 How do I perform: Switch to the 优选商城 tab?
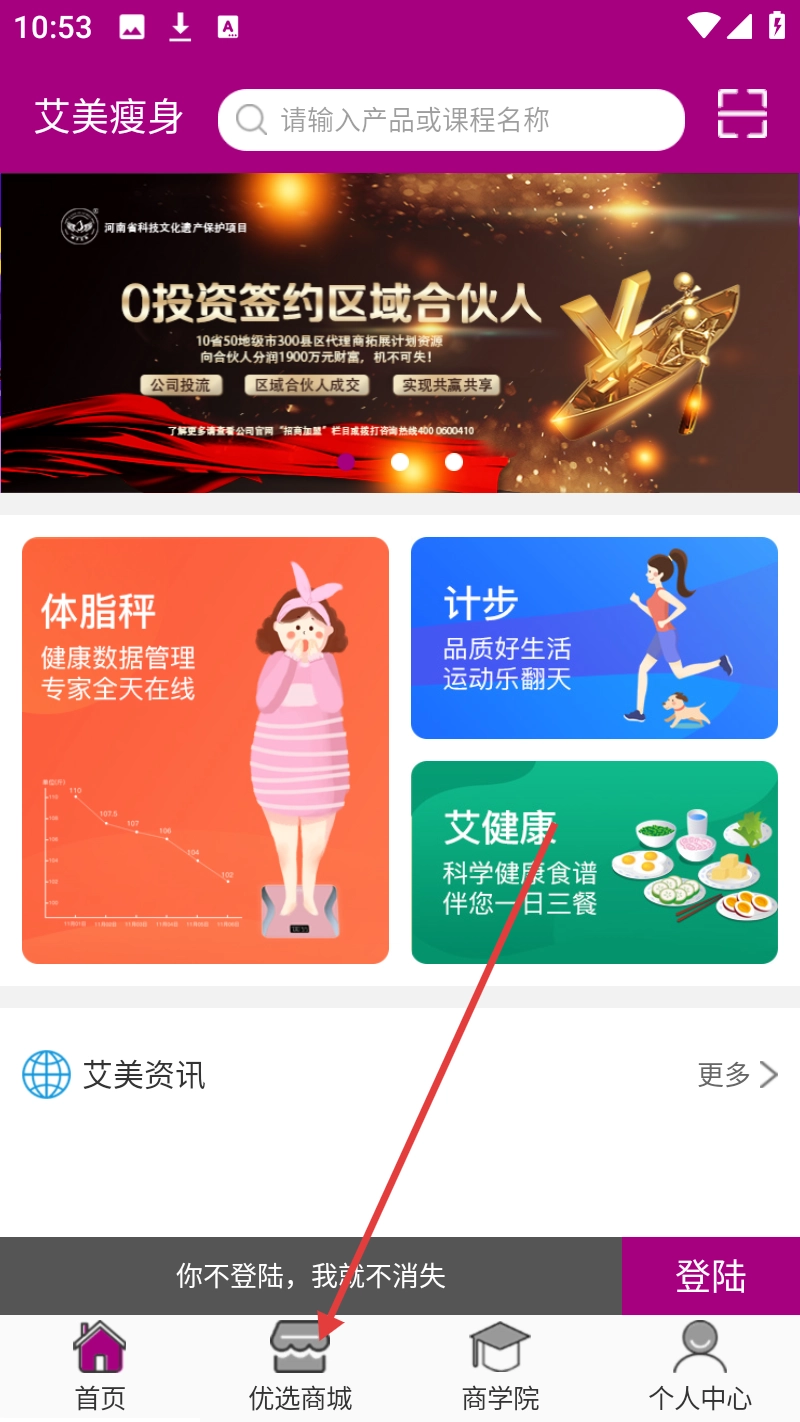(300, 1368)
